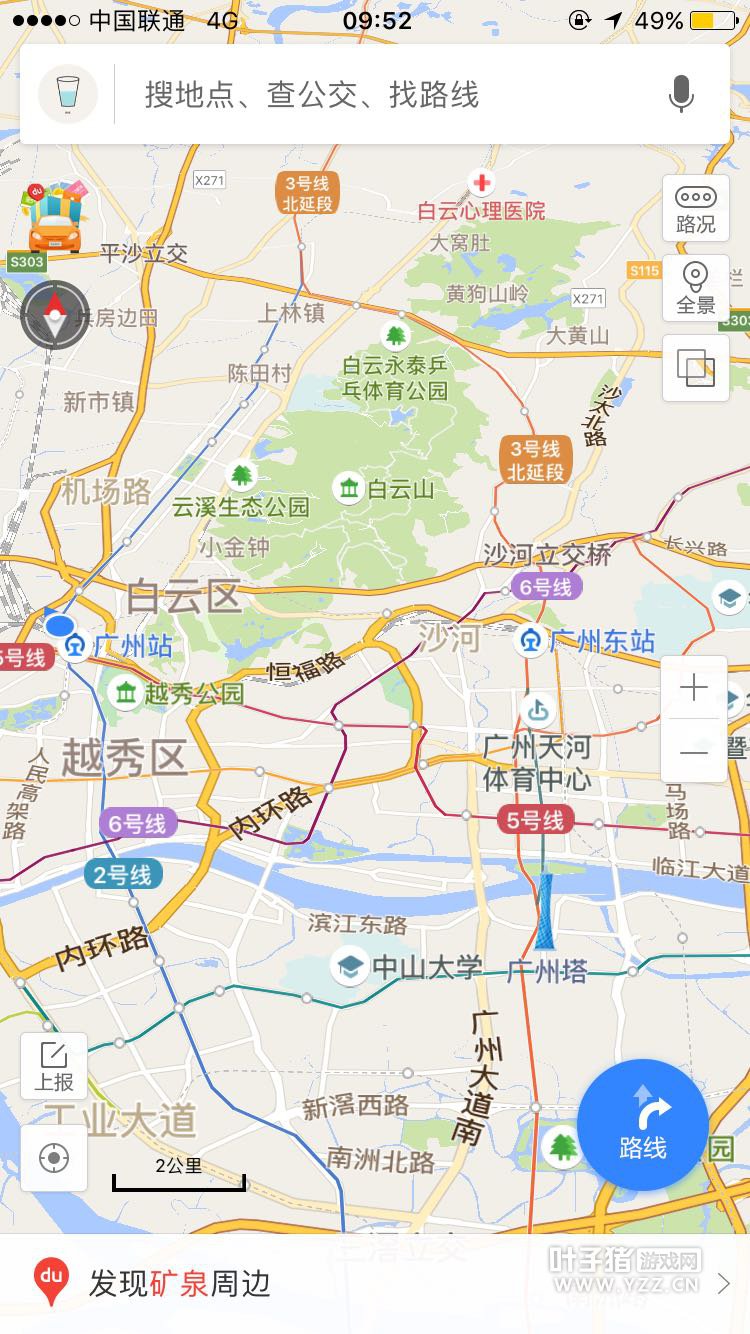Open 路线 route planning
This screenshot has height=1334, width=750.
(x=642, y=1125)
